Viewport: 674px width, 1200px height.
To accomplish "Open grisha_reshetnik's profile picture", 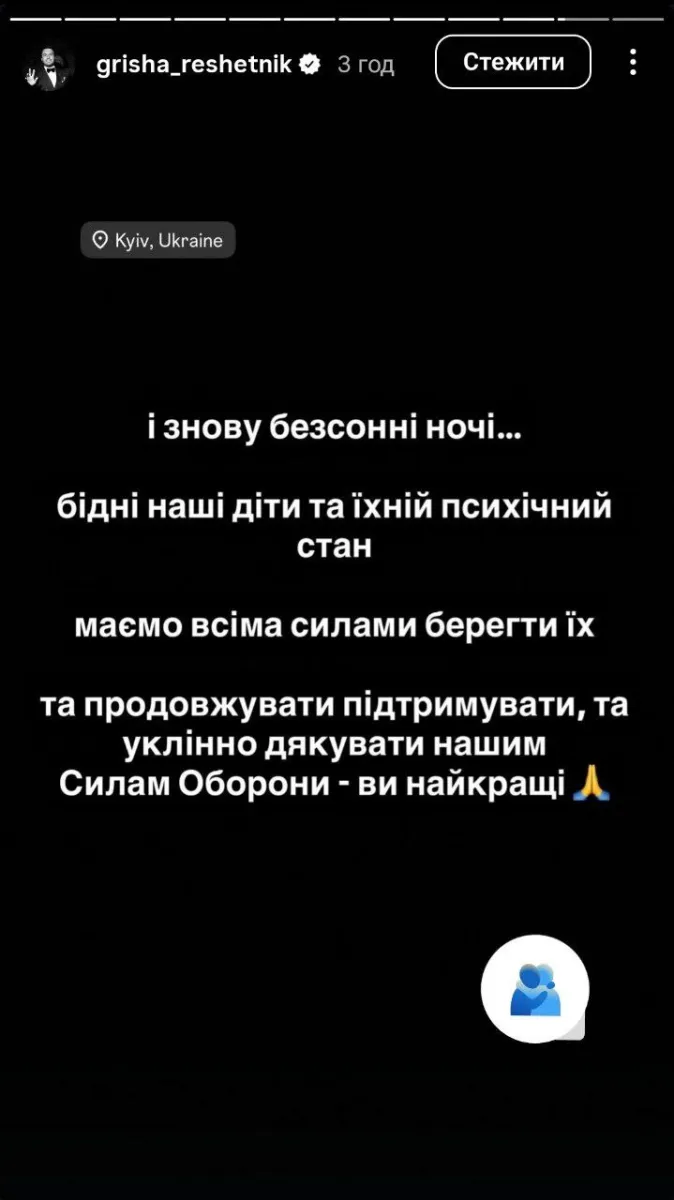I will pos(50,65).
